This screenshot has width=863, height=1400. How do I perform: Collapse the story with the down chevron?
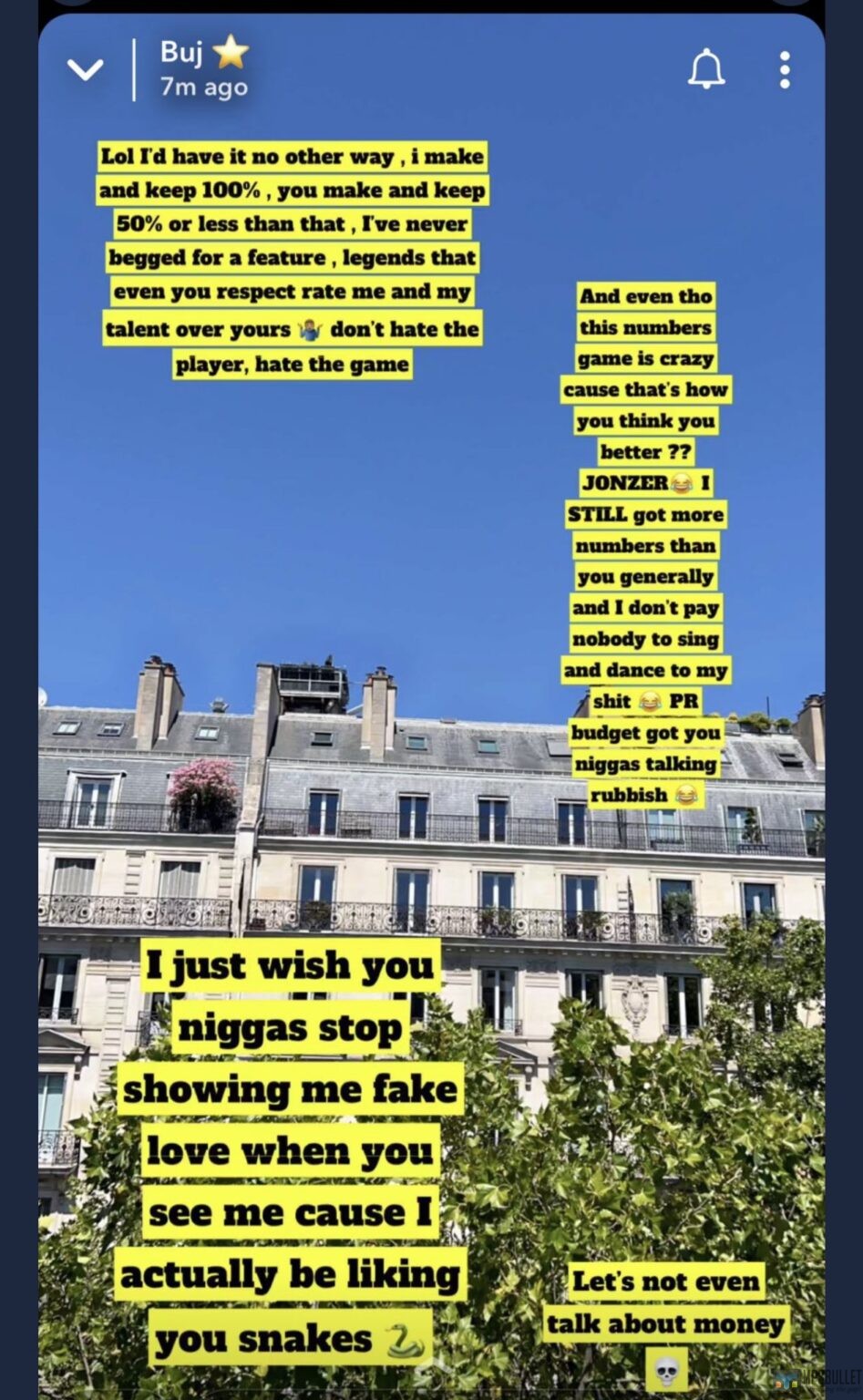point(85,69)
